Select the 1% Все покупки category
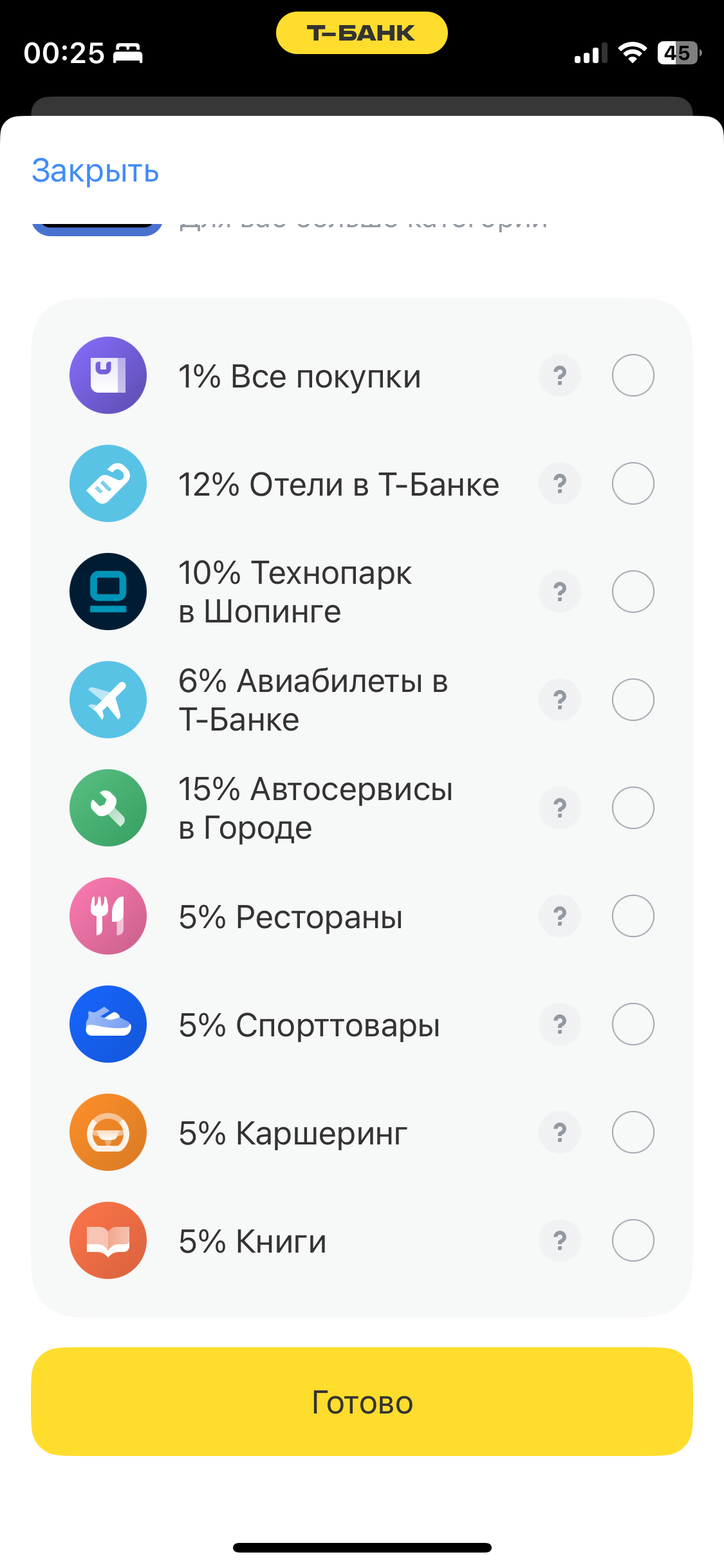The width and height of the screenshot is (724, 1568). click(633, 375)
